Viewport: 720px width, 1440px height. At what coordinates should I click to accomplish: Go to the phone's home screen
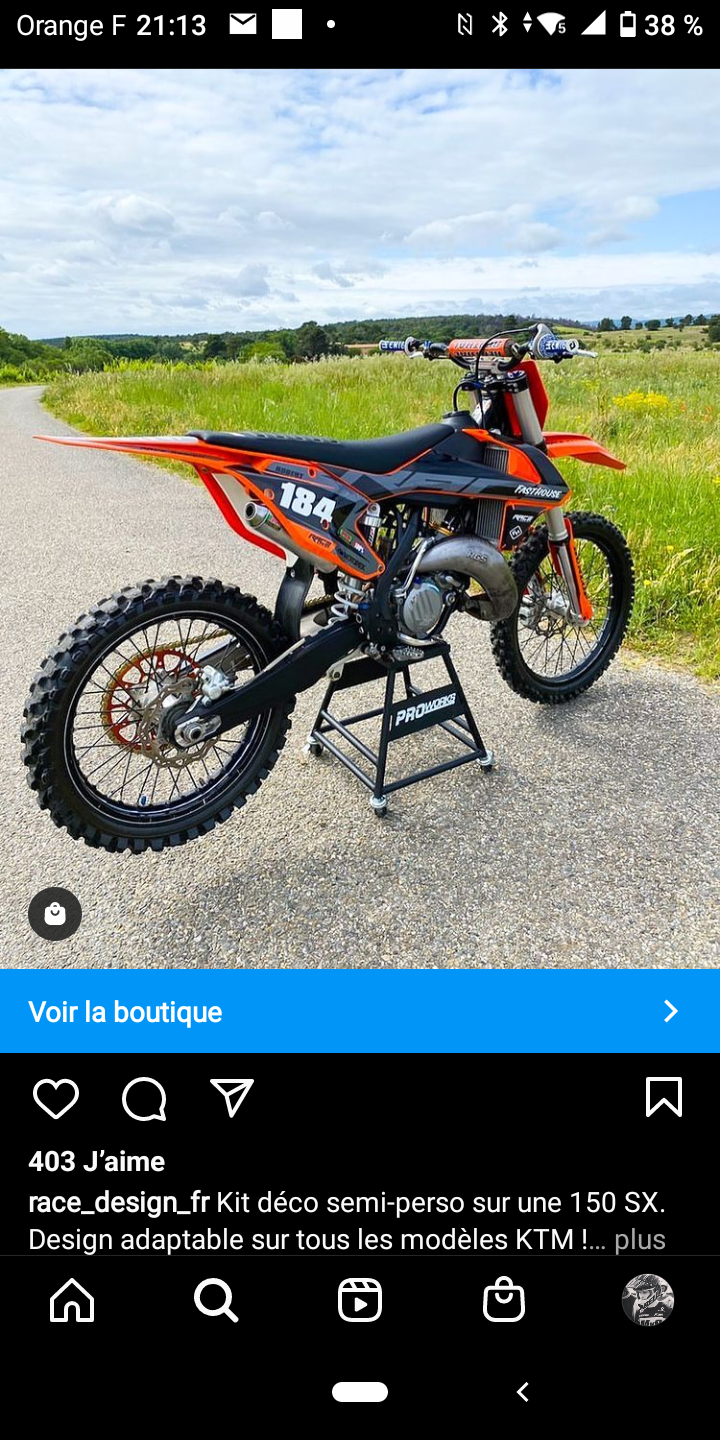click(x=360, y=1392)
